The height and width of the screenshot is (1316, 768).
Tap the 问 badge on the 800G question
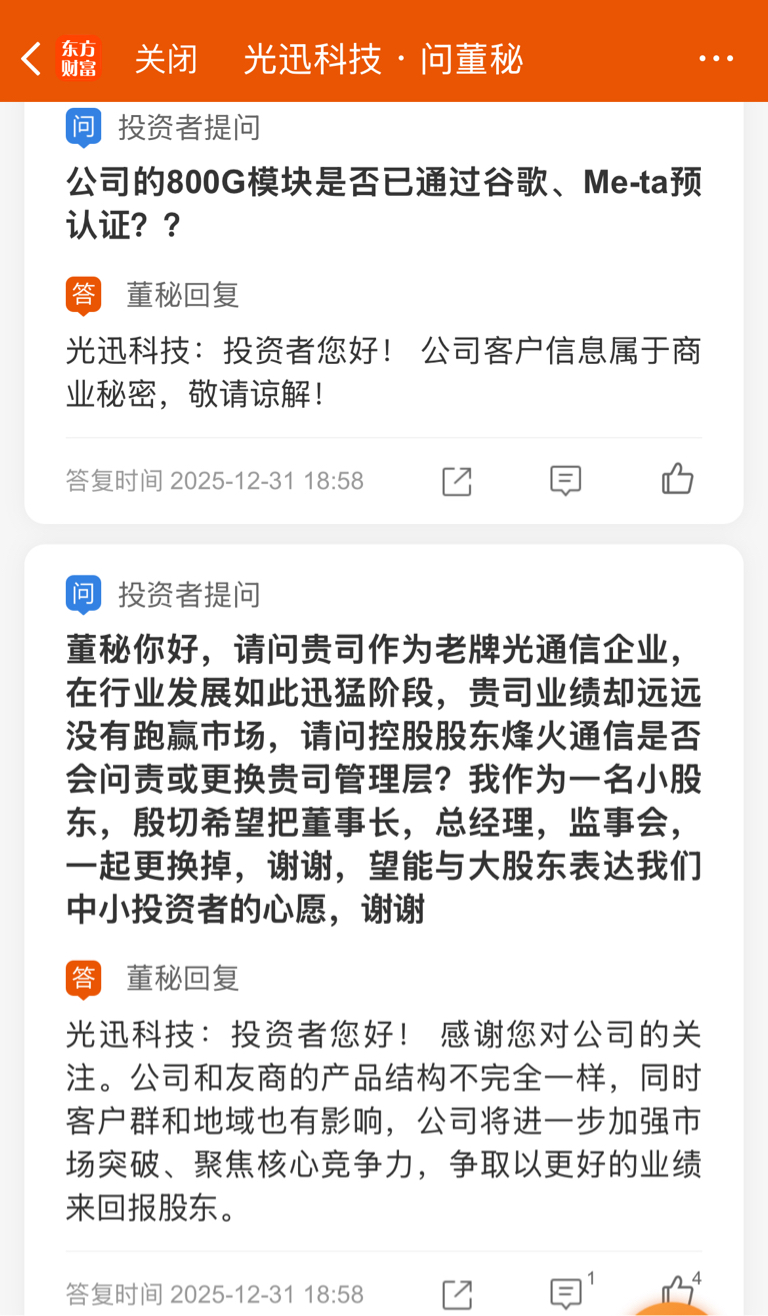83,127
